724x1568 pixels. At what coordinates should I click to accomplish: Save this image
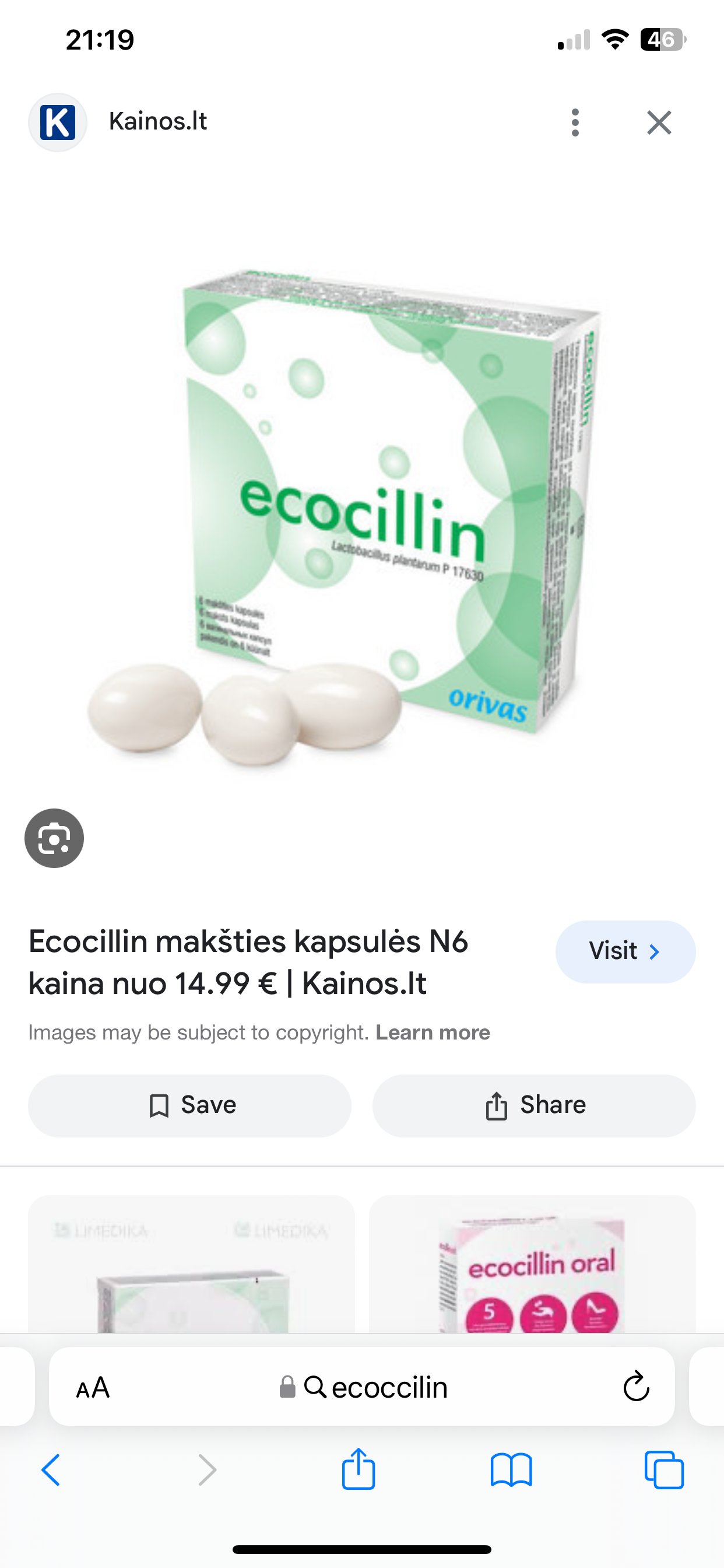190,1105
